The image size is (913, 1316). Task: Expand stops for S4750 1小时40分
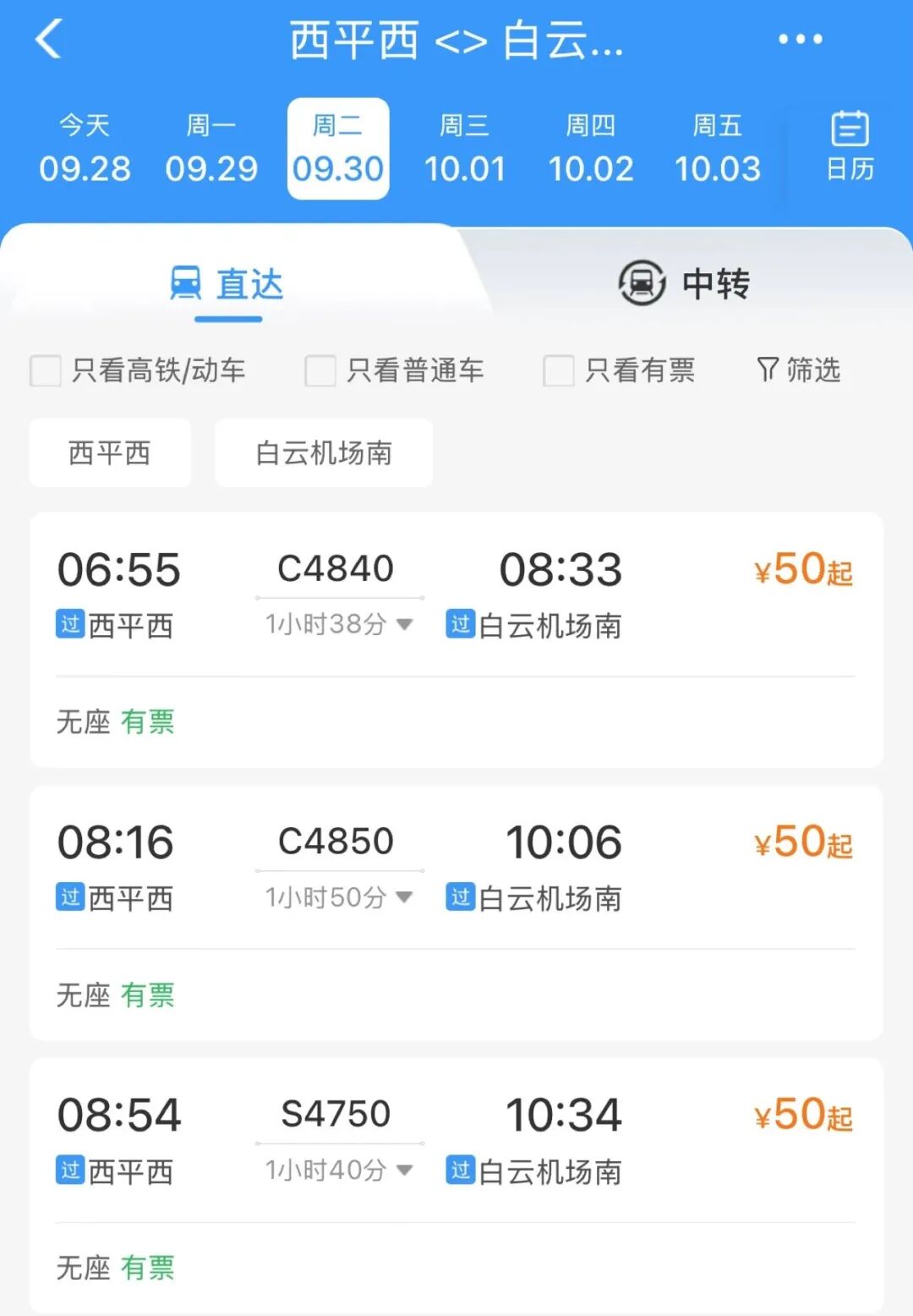[339, 1171]
